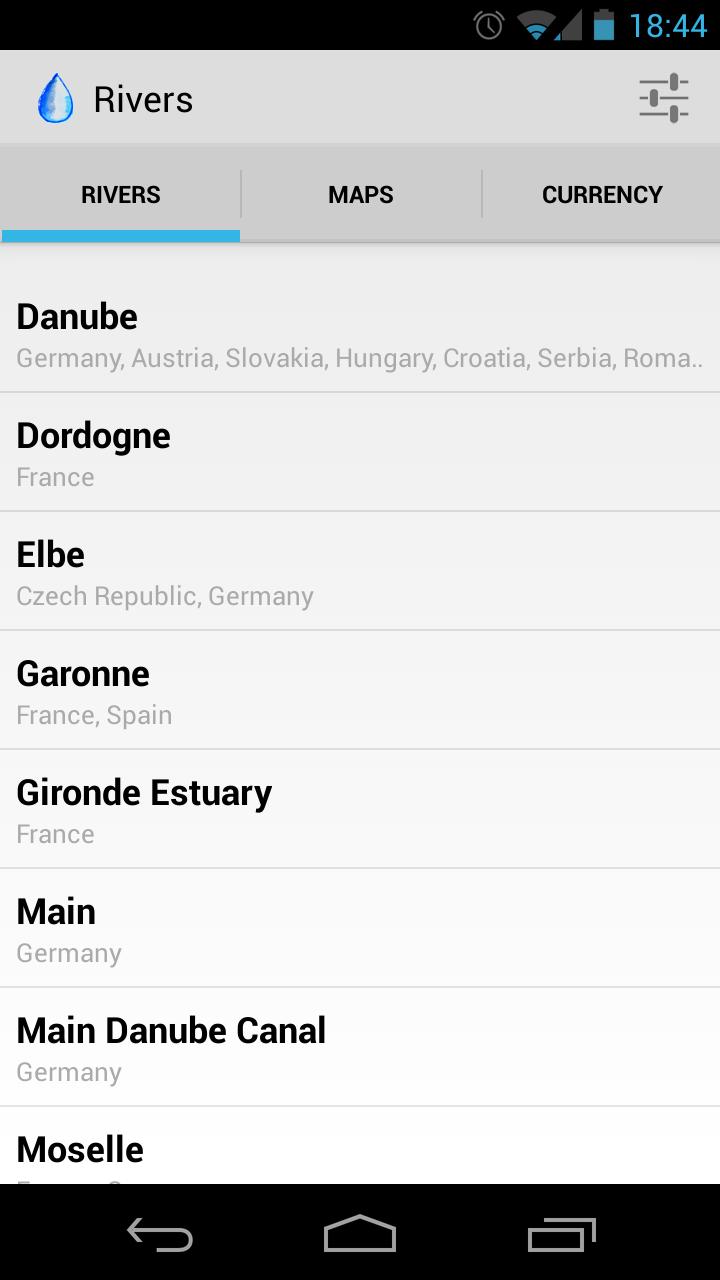Open the Danube river entry
This screenshot has width=720, height=1280.
pyautogui.click(x=360, y=334)
